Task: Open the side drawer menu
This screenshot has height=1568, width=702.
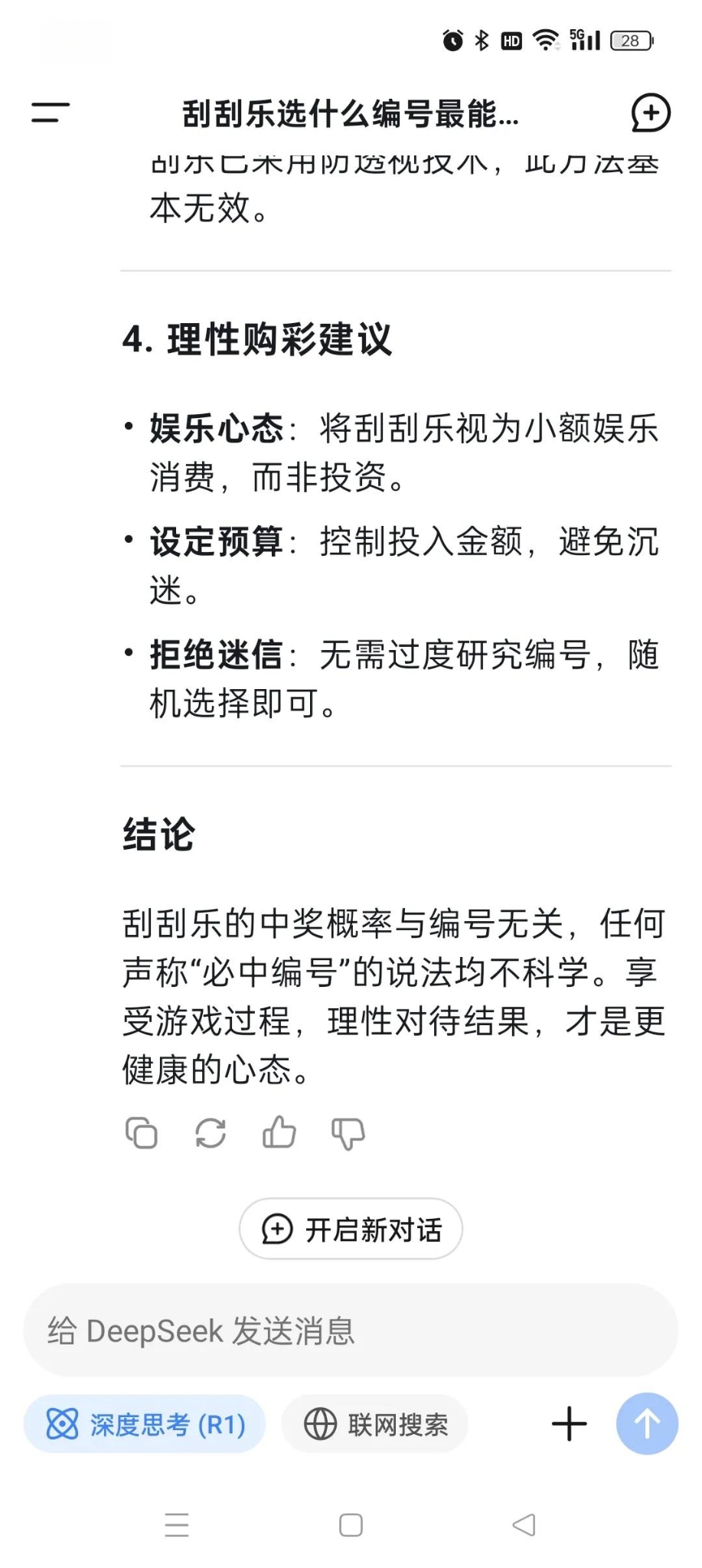Action: point(51,113)
